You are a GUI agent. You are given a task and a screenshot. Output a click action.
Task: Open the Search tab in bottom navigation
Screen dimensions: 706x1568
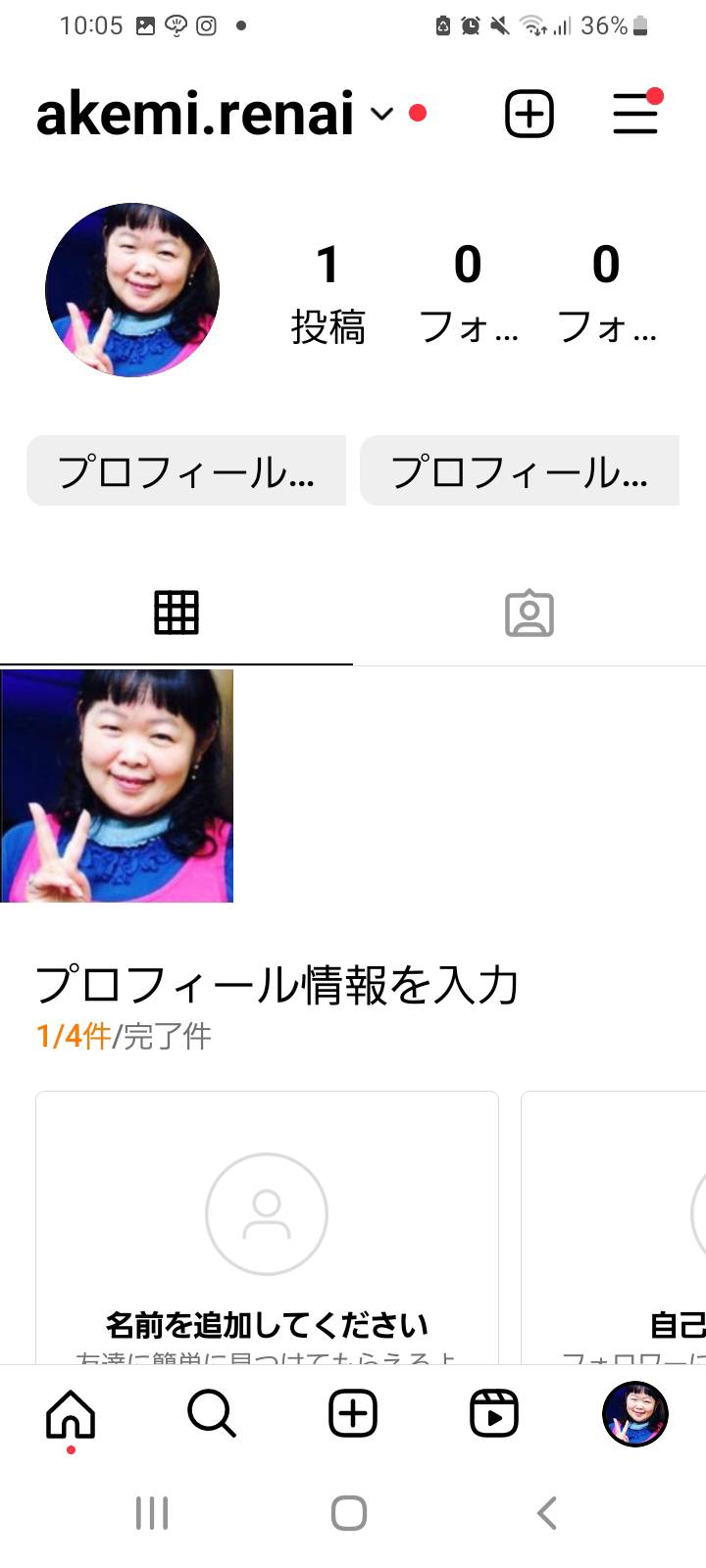coord(212,1414)
